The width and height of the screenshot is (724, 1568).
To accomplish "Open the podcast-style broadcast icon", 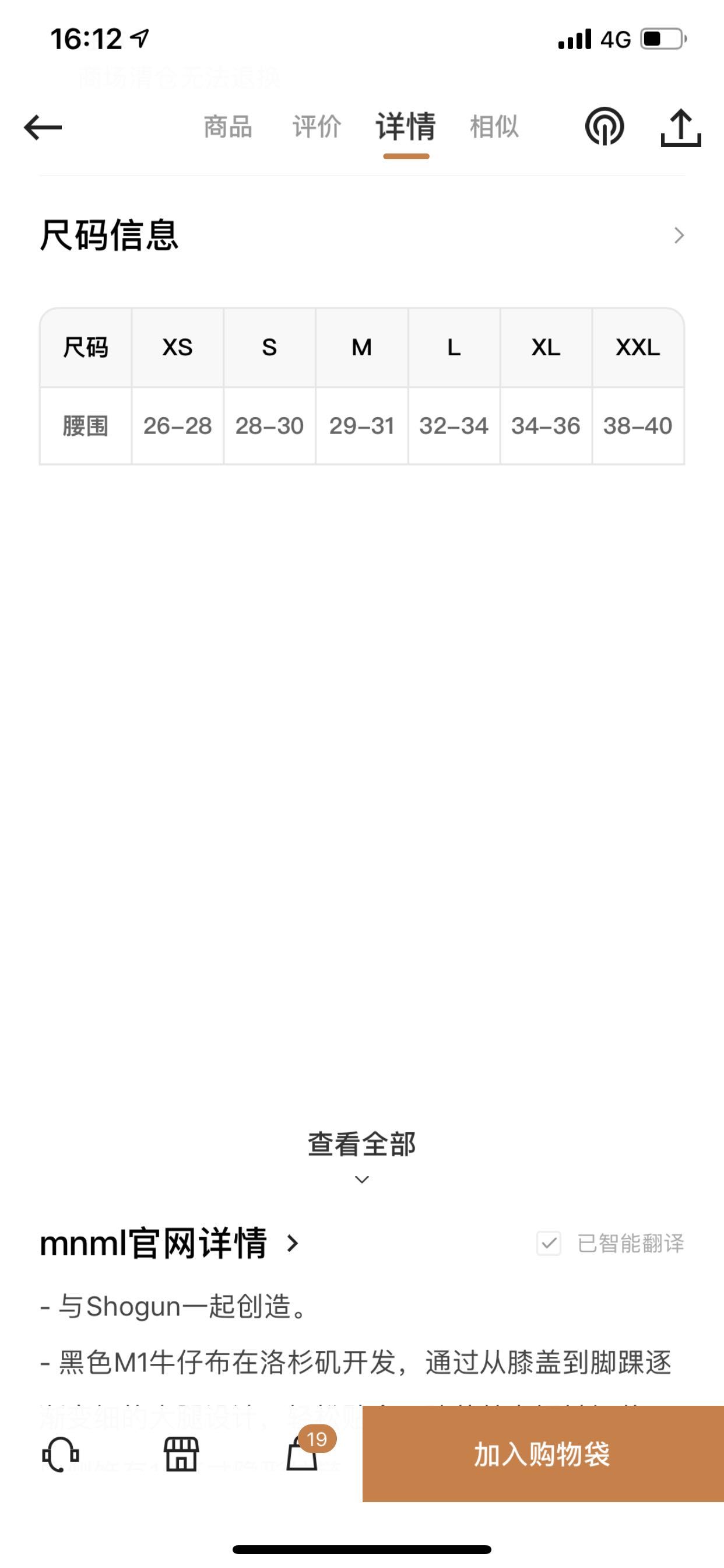I will click(604, 127).
